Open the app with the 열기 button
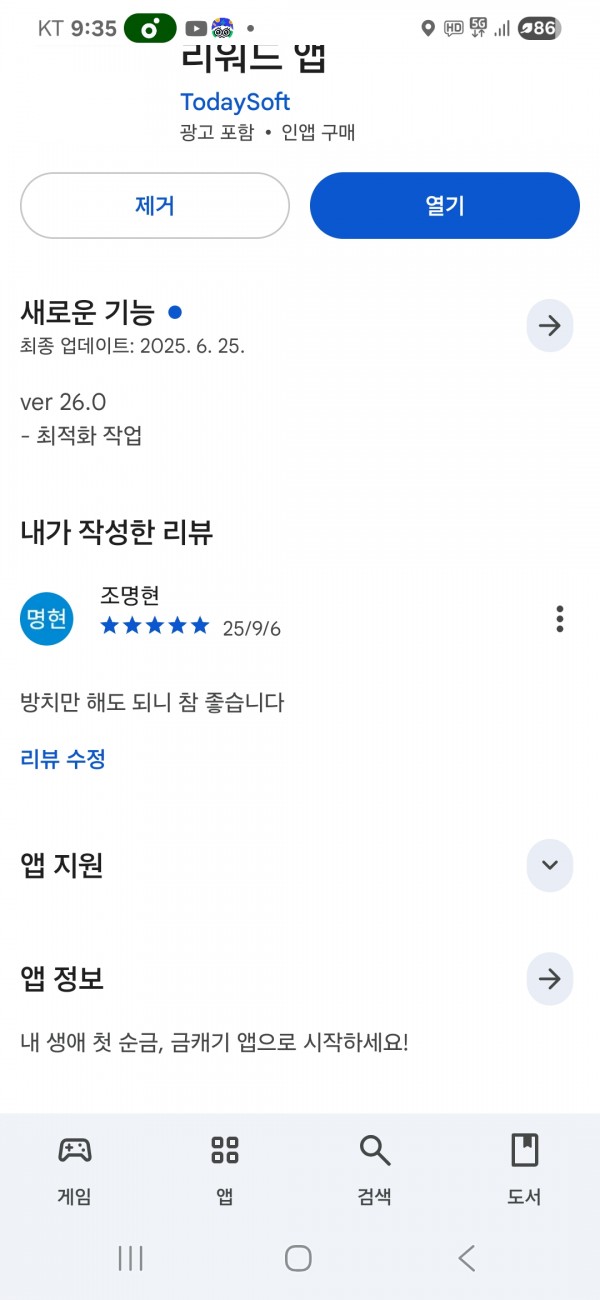 tap(445, 206)
